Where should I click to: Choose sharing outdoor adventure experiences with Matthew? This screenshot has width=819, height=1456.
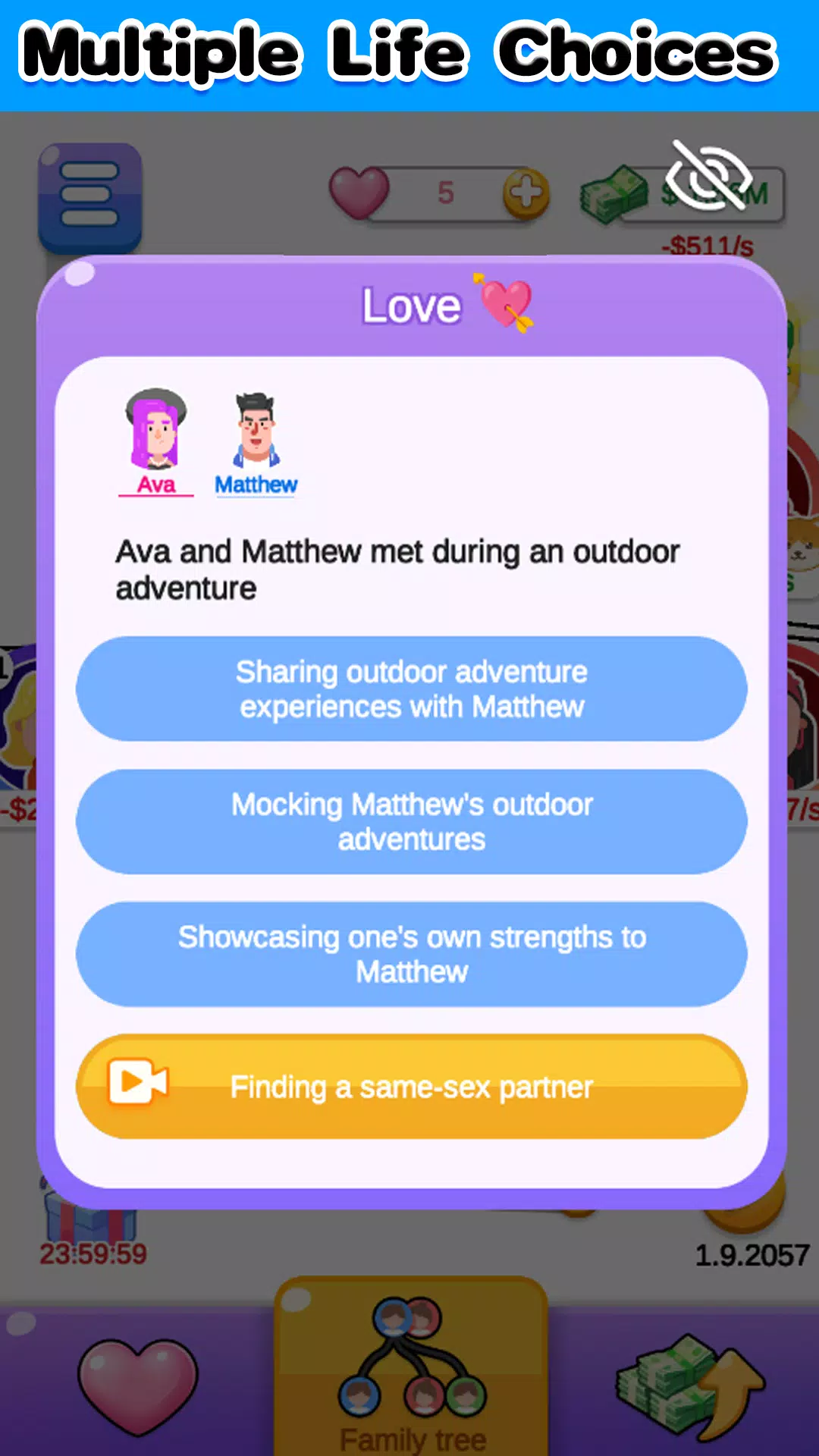click(411, 689)
